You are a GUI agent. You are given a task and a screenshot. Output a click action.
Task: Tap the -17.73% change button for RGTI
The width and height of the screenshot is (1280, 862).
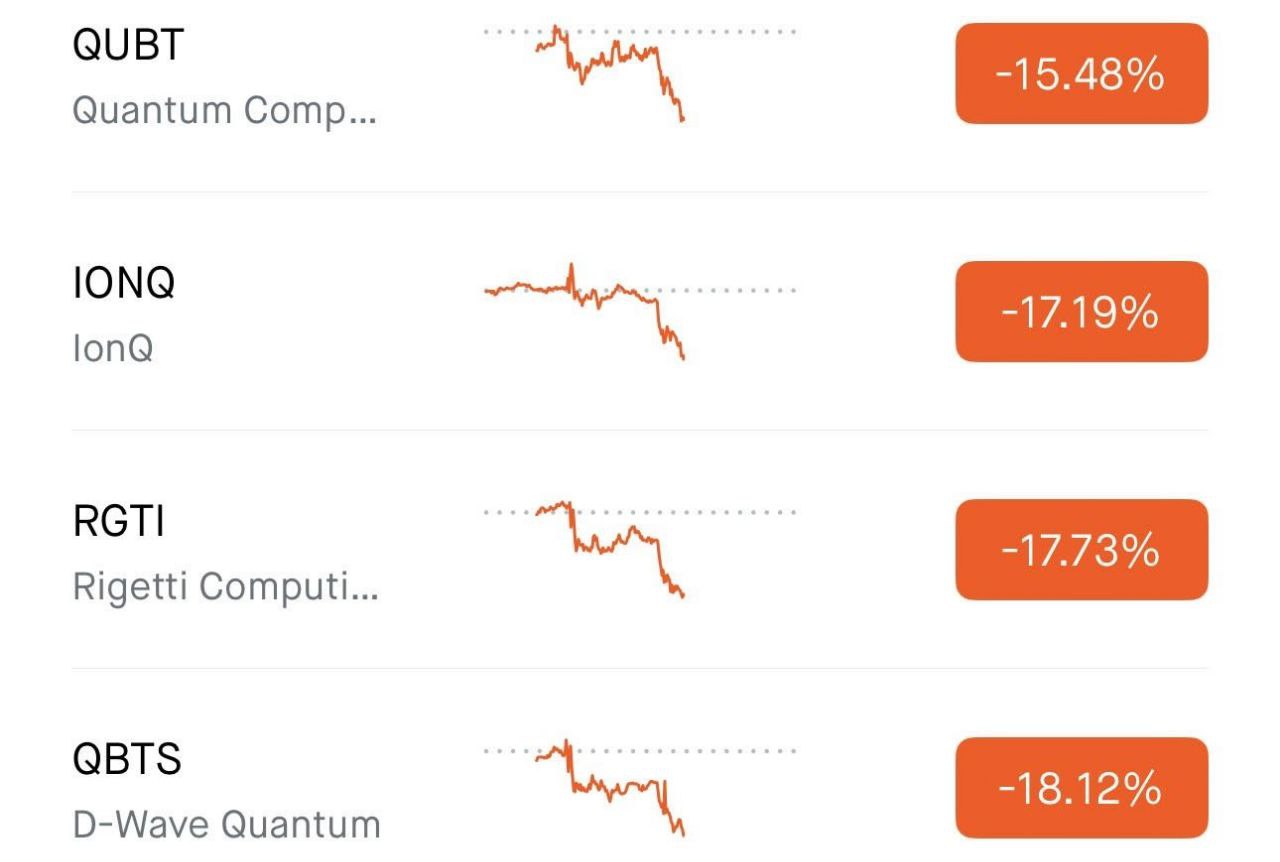[x=1081, y=550]
